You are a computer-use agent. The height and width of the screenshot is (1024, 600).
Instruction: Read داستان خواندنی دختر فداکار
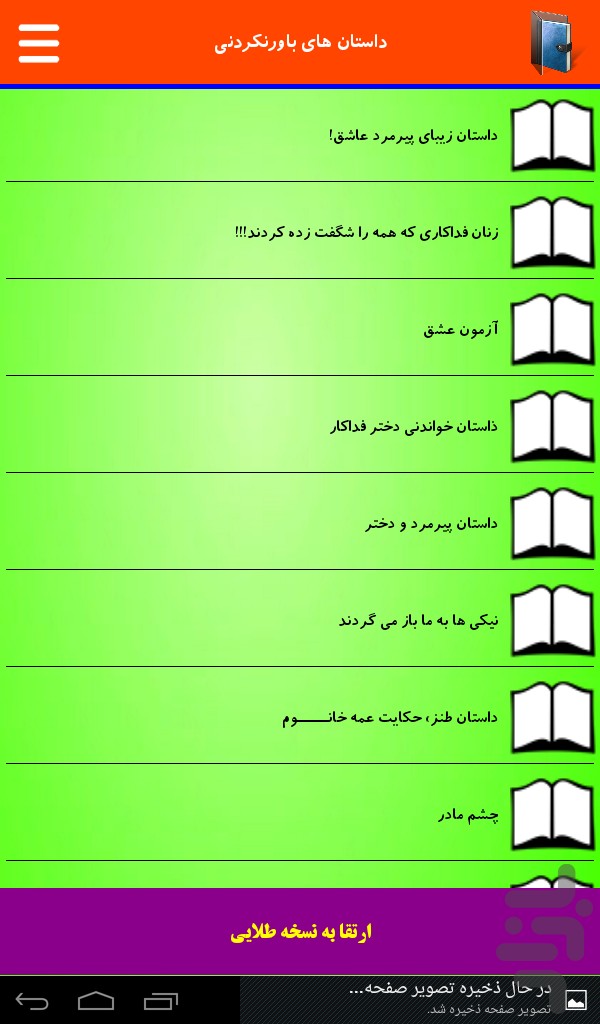300,425
